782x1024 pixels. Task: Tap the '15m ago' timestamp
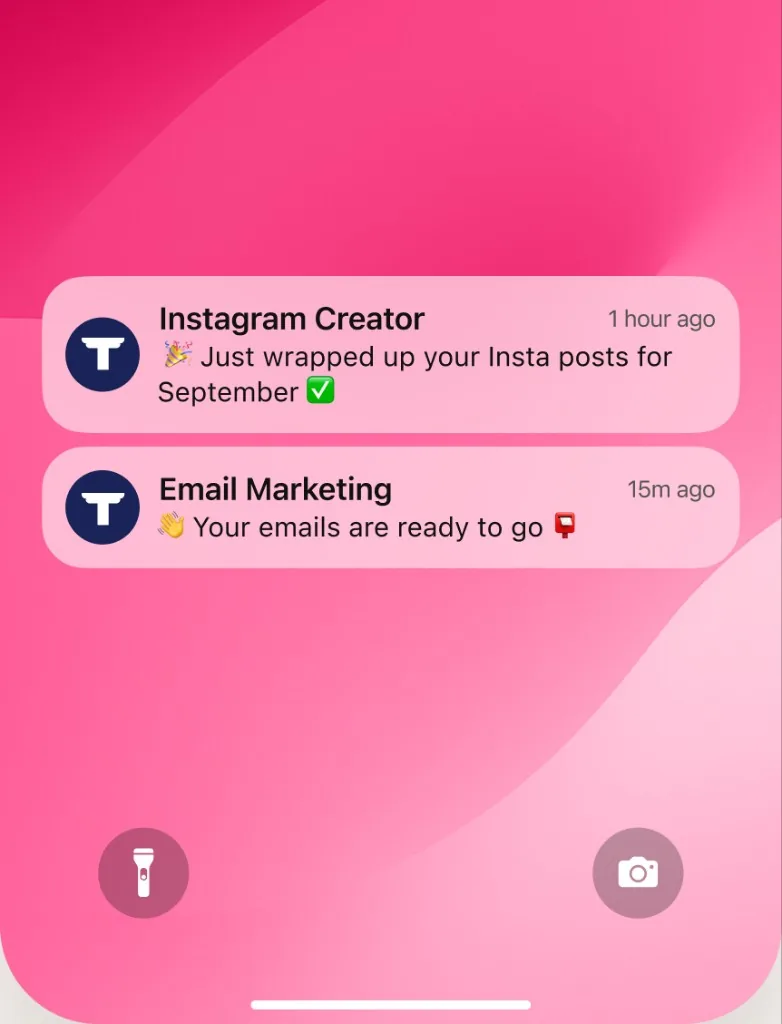click(672, 490)
